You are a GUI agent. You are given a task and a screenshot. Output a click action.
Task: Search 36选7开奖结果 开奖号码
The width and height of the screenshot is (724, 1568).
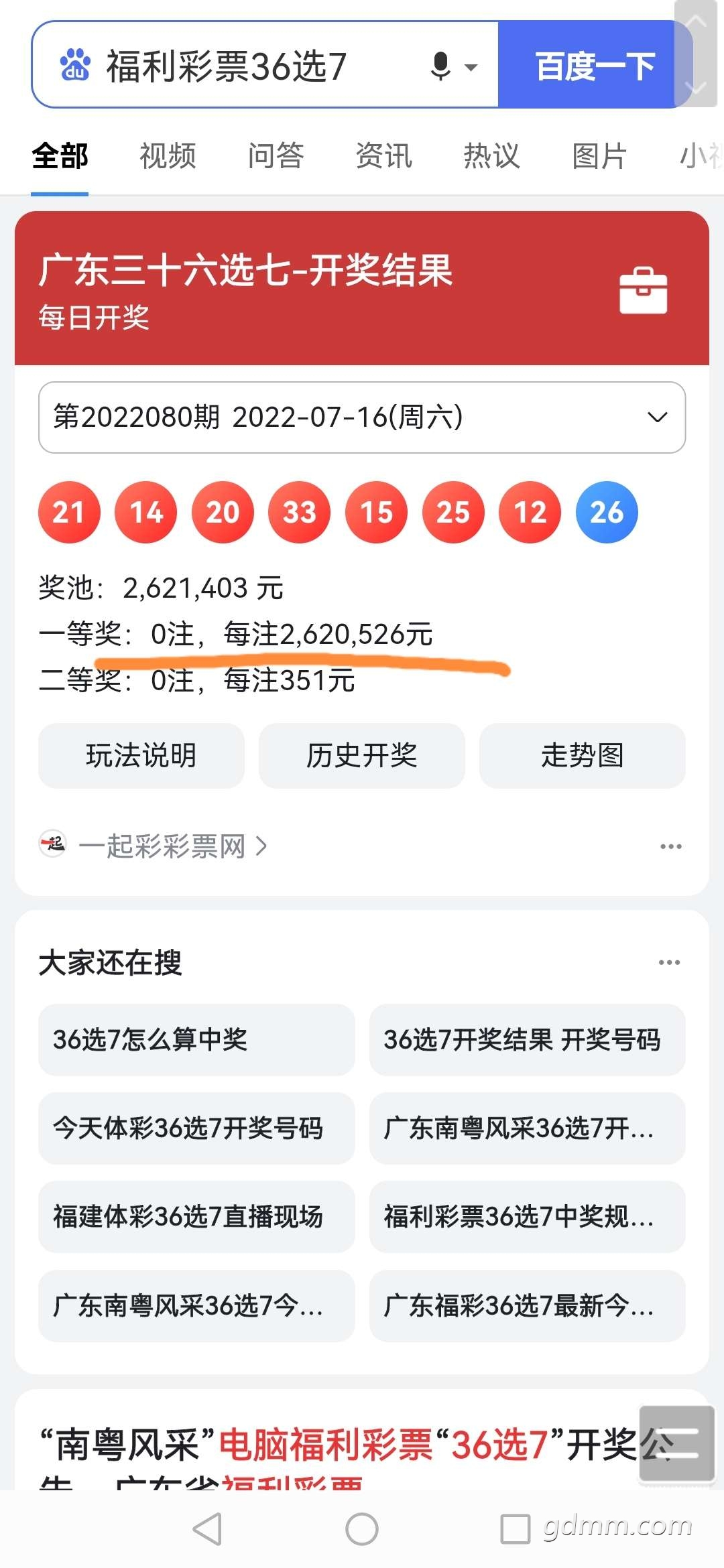coord(527,1039)
